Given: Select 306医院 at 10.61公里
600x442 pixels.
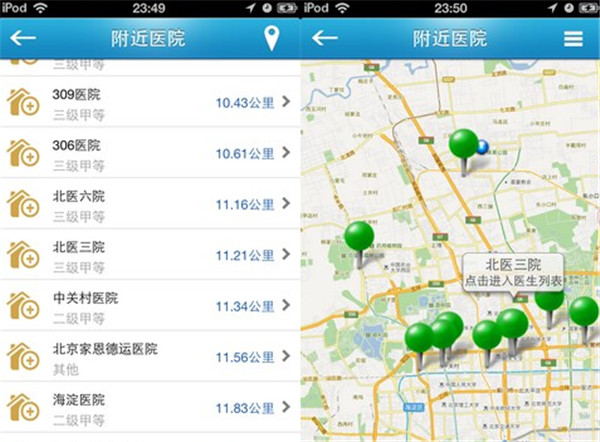Looking at the screenshot, I should point(150,153).
